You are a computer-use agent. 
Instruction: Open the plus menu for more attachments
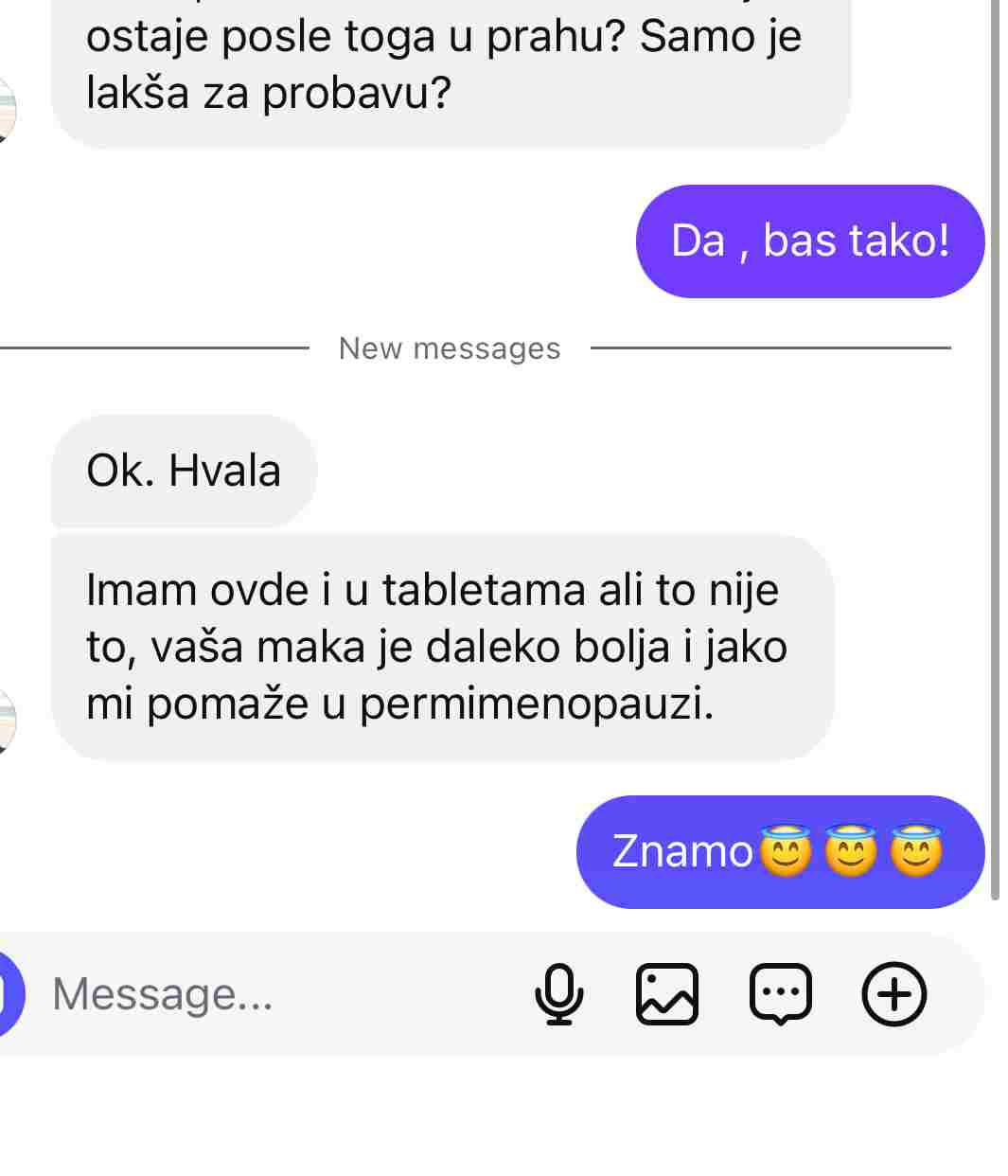(894, 994)
